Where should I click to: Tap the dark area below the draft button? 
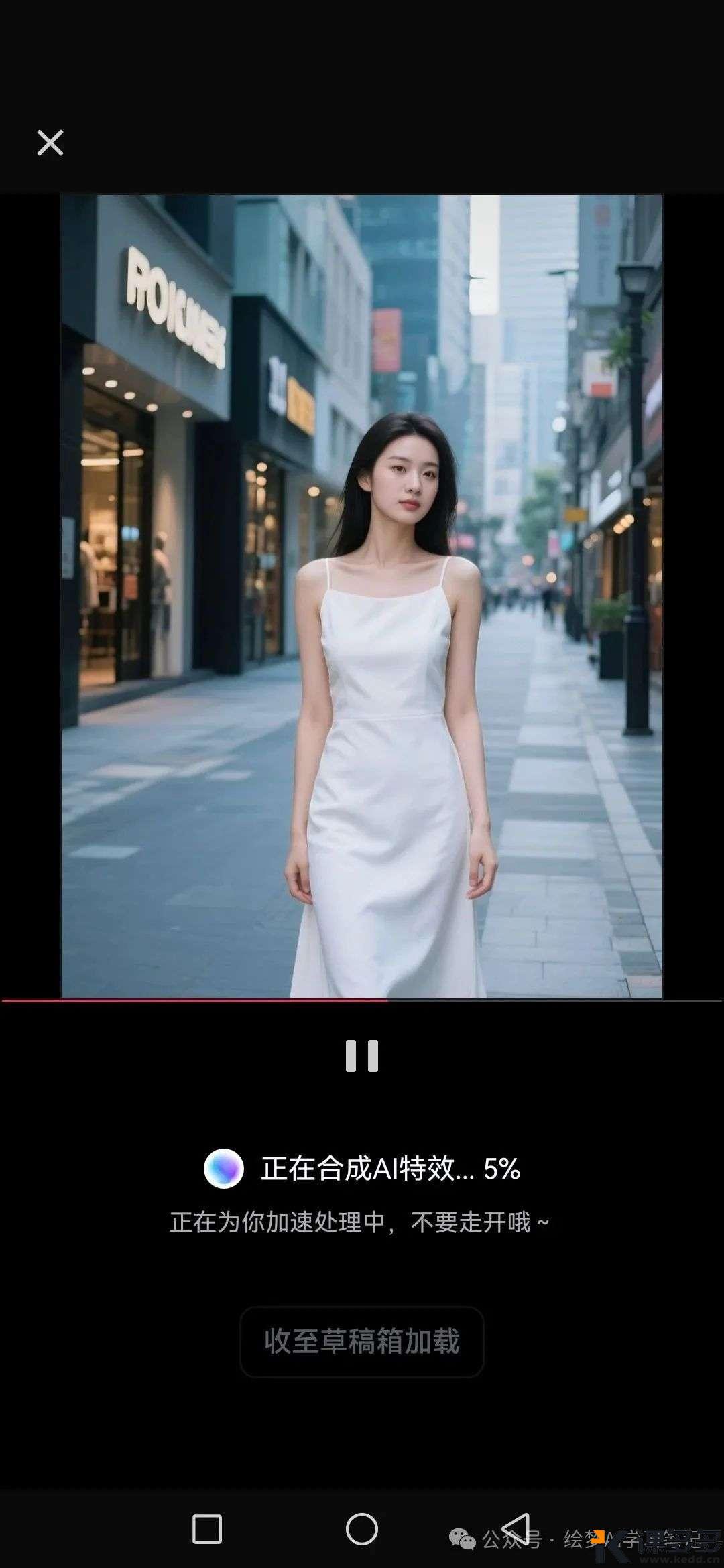tap(362, 1434)
